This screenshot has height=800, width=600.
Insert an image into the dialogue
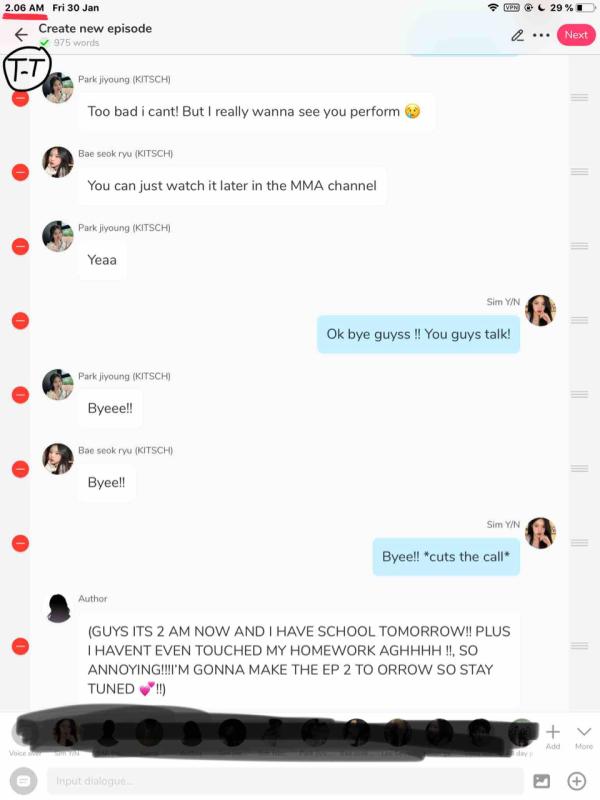[541, 781]
